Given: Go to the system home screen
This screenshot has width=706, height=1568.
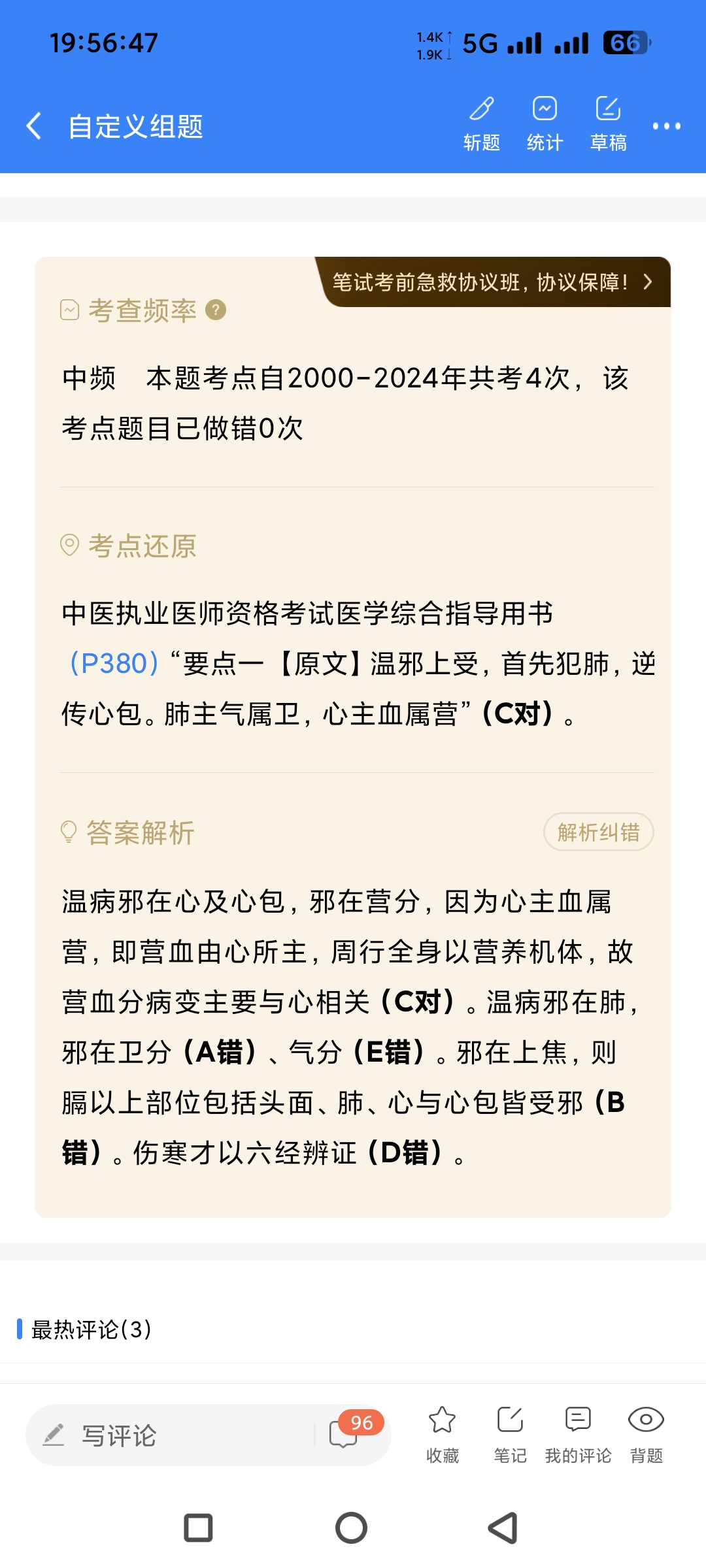Looking at the screenshot, I should (352, 1527).
